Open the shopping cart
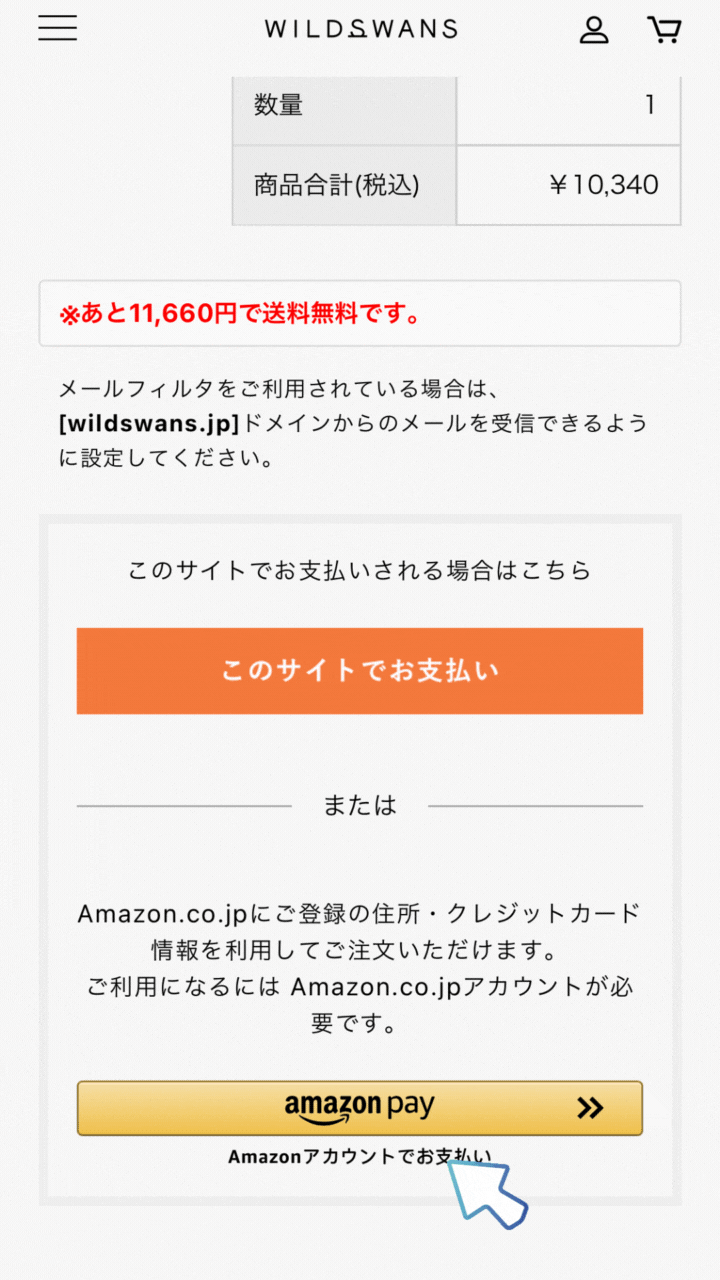Screen dimensions: 720x1280 [x=663, y=30]
